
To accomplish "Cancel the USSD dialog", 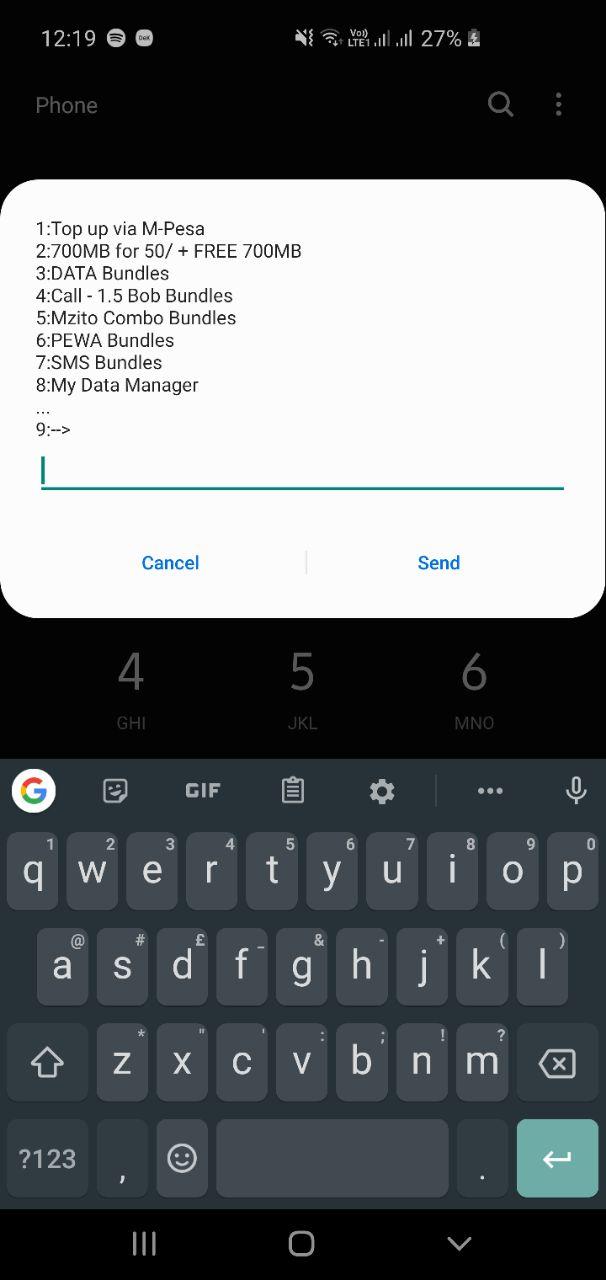I will click(170, 563).
